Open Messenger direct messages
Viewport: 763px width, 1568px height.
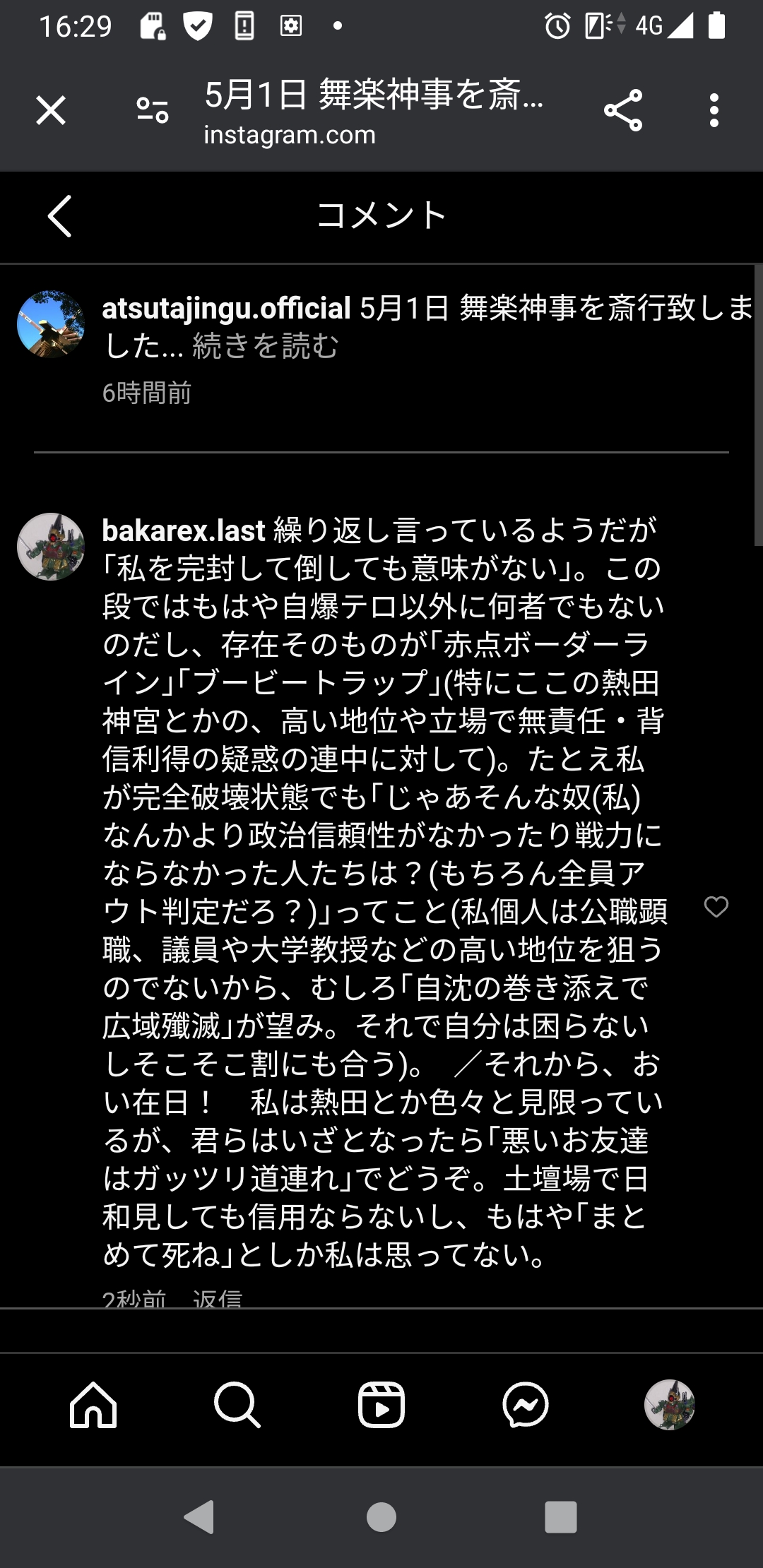526,1405
